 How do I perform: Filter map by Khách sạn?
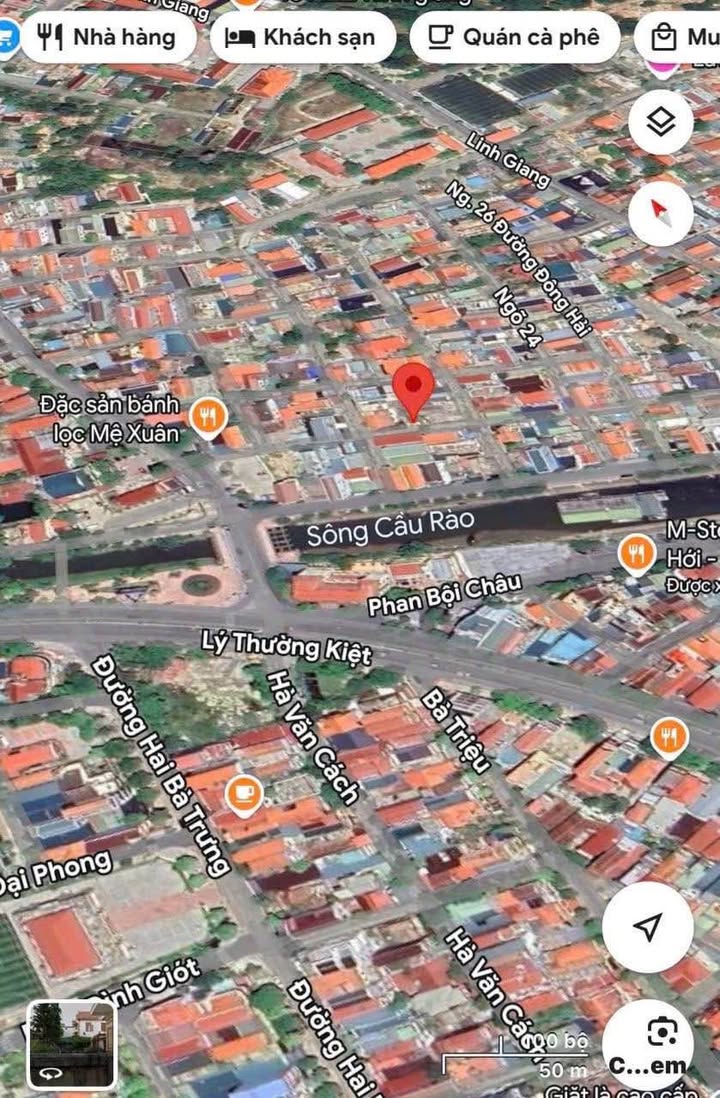[x=302, y=38]
